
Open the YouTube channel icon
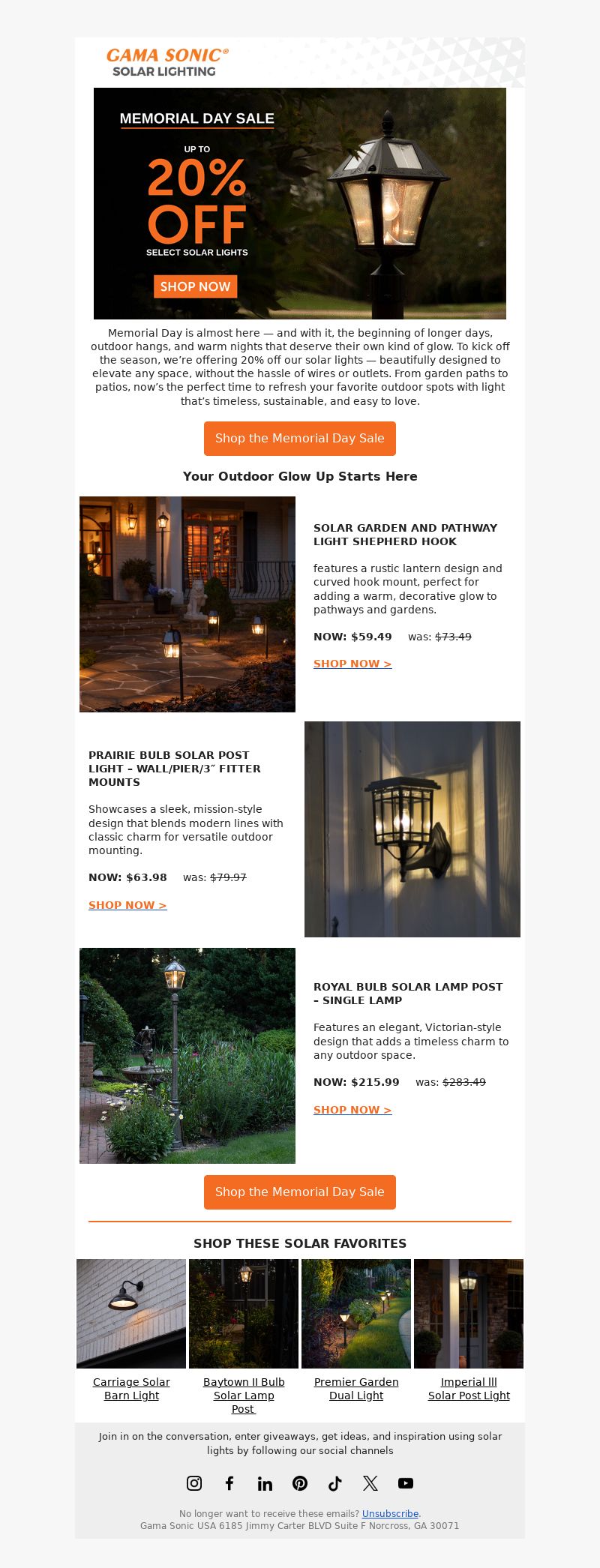[406, 1483]
